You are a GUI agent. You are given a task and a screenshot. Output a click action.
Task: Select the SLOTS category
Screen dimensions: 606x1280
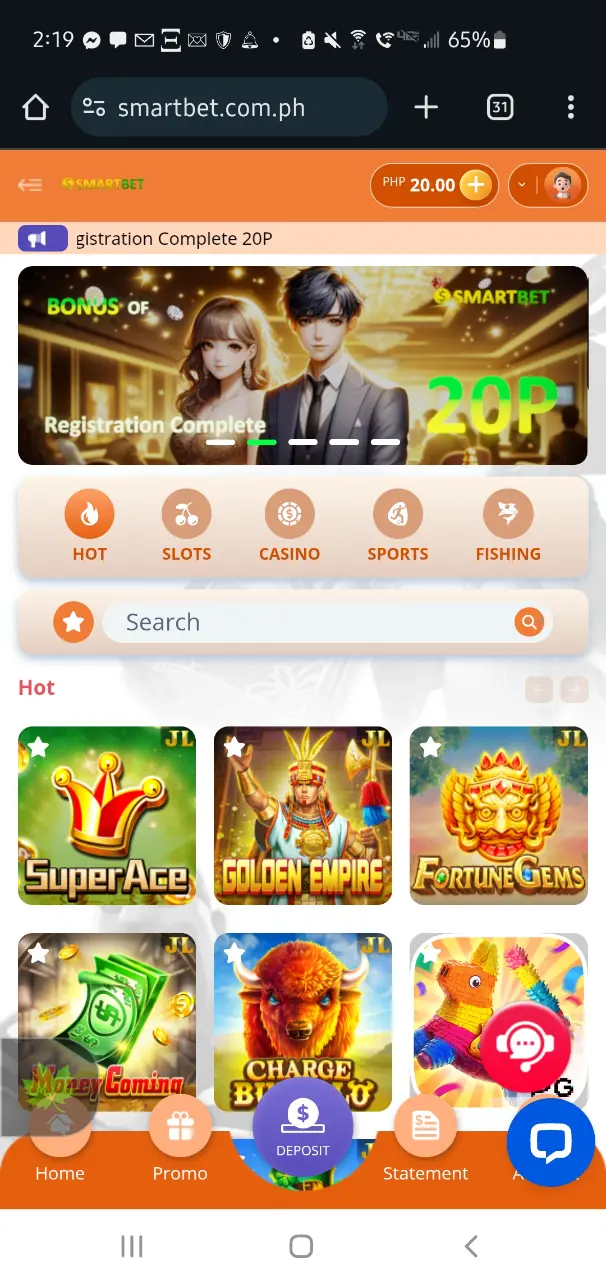tap(187, 528)
